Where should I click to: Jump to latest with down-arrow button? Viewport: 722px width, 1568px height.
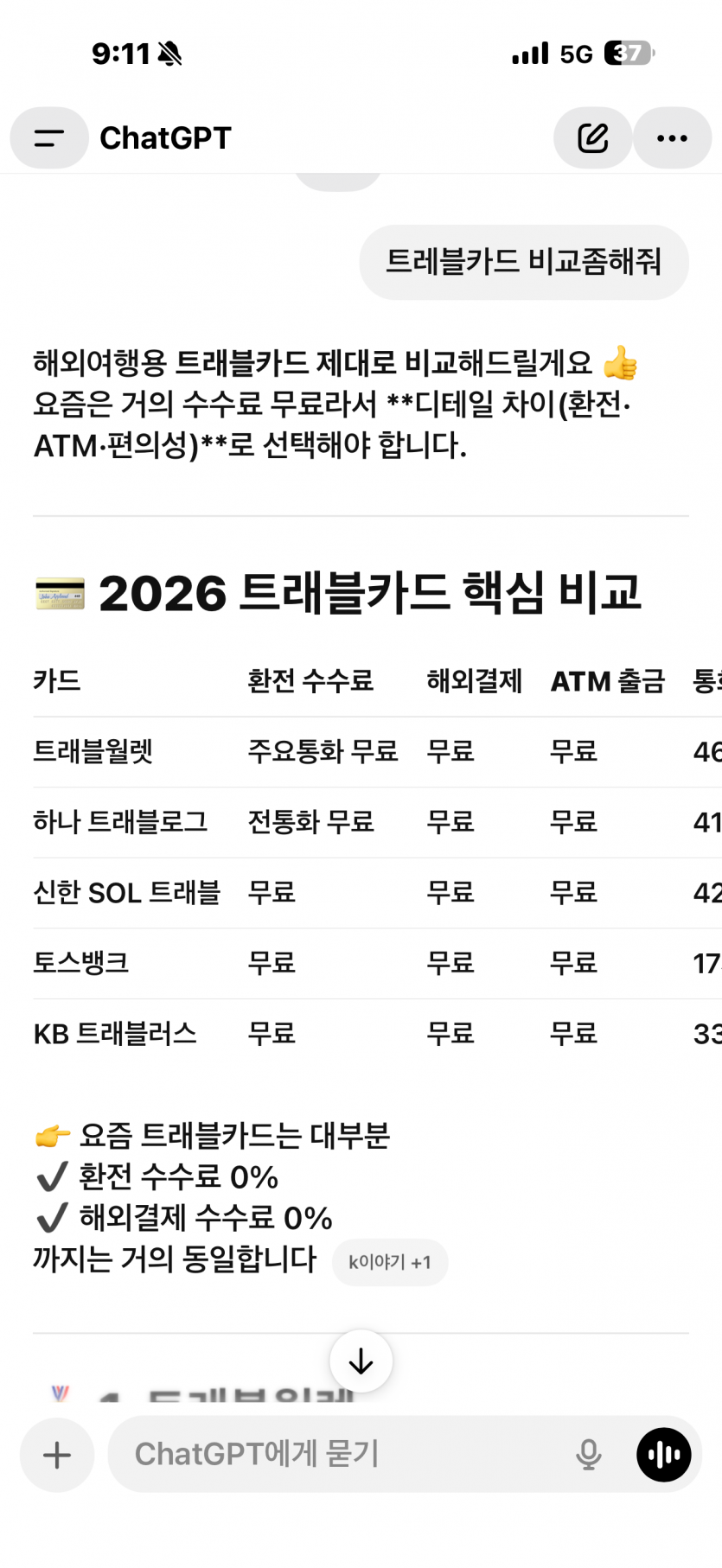pos(361,1361)
